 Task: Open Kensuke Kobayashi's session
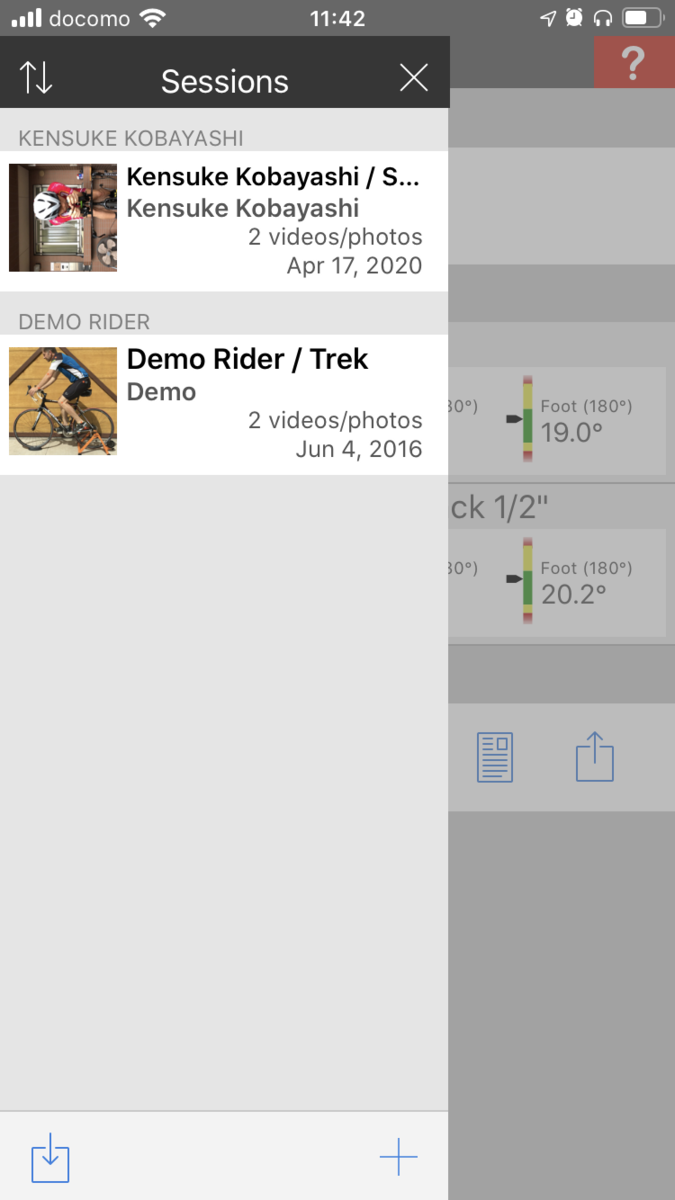click(x=224, y=220)
